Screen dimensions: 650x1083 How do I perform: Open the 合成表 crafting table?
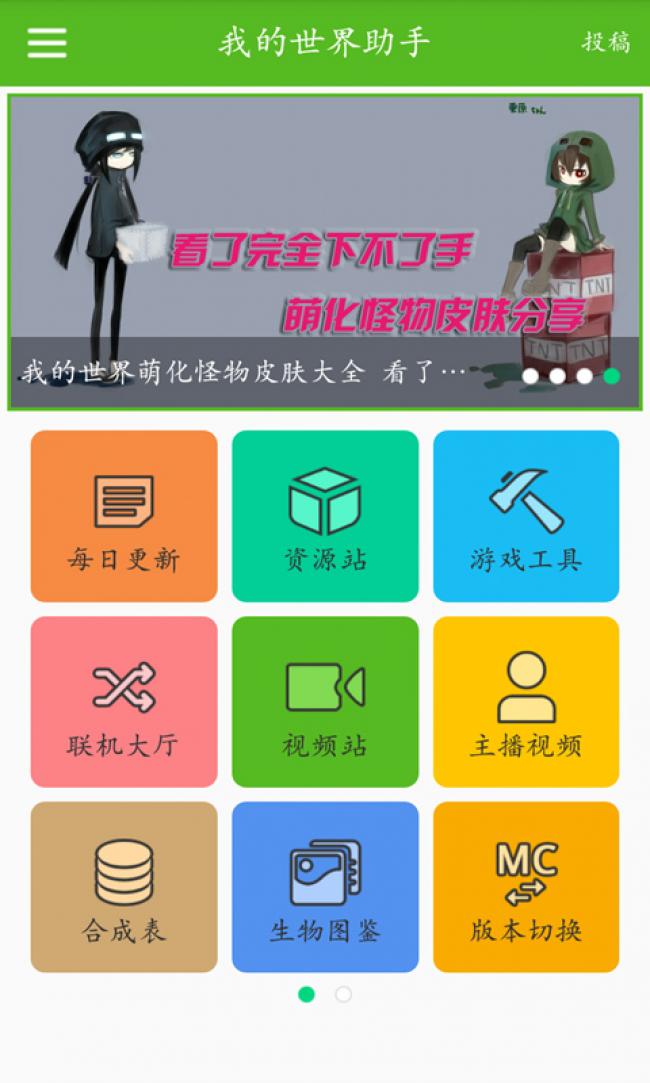click(124, 887)
